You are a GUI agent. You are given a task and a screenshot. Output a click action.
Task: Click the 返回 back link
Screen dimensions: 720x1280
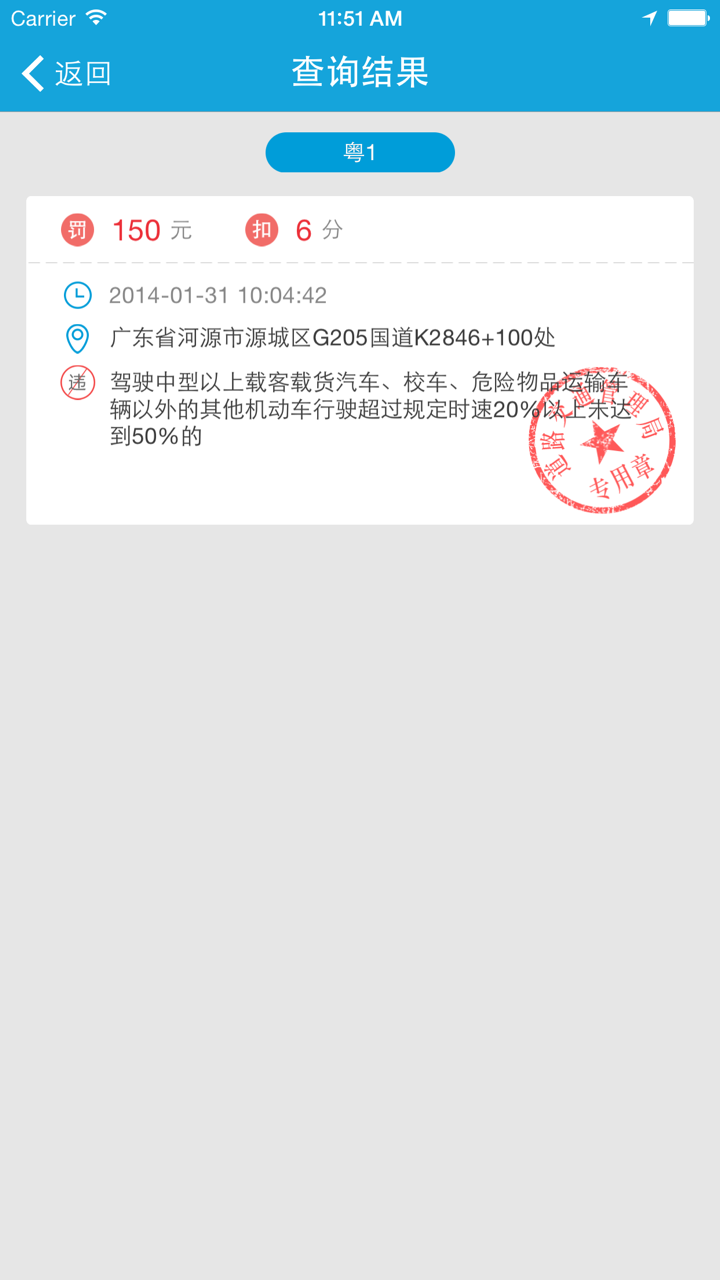[84, 73]
